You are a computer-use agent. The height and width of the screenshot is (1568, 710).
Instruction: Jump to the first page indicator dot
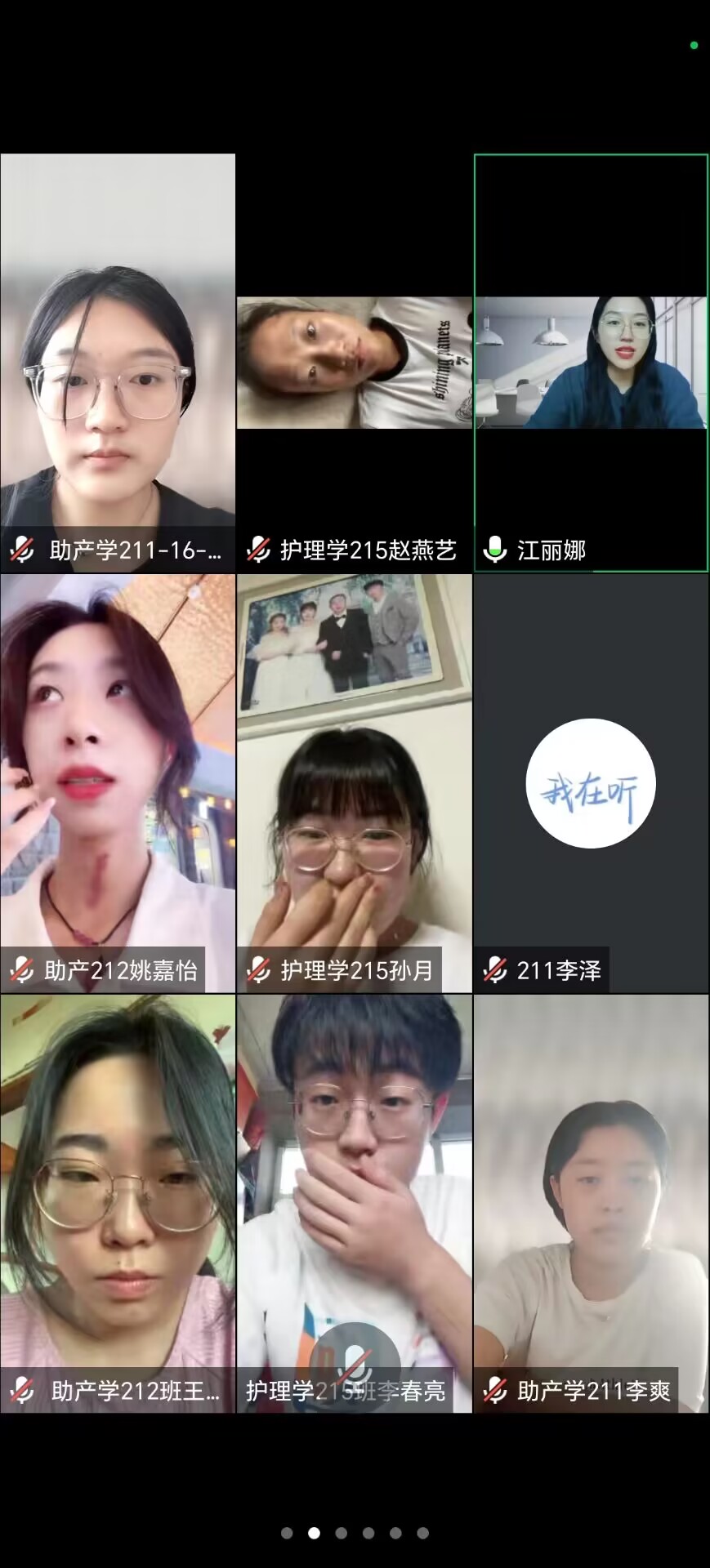pyautogui.click(x=287, y=1533)
